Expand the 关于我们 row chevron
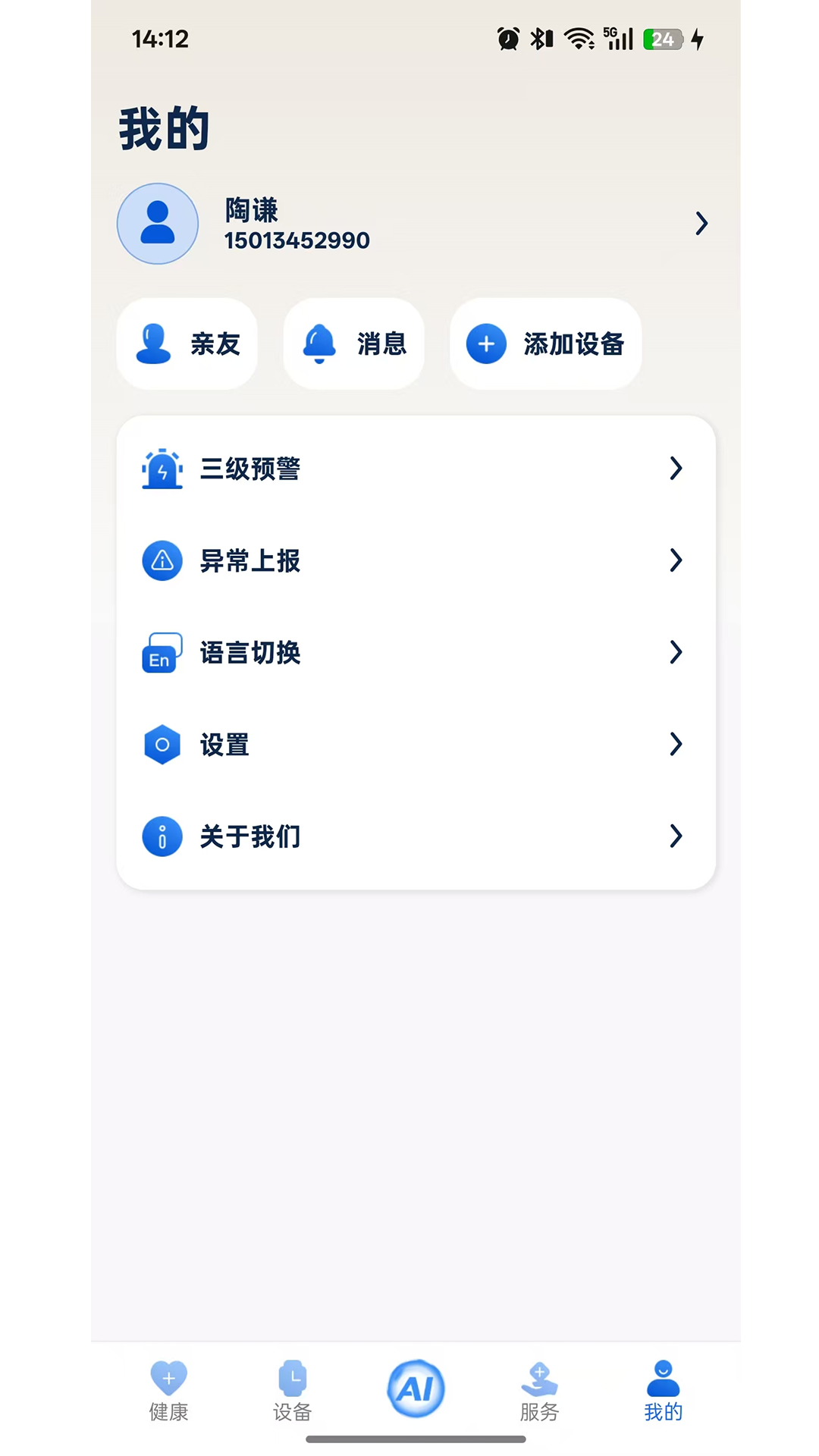819x1456 pixels. (x=676, y=836)
